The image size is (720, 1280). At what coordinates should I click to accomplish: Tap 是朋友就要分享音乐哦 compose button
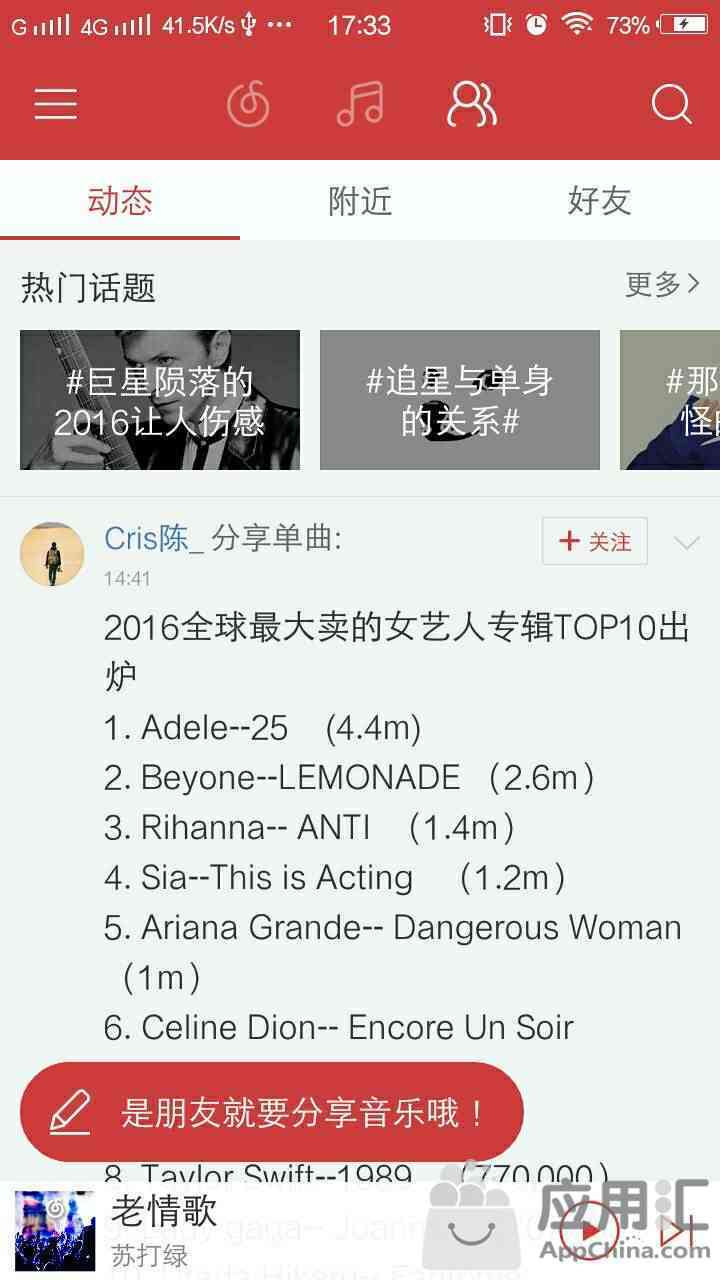(271, 1112)
